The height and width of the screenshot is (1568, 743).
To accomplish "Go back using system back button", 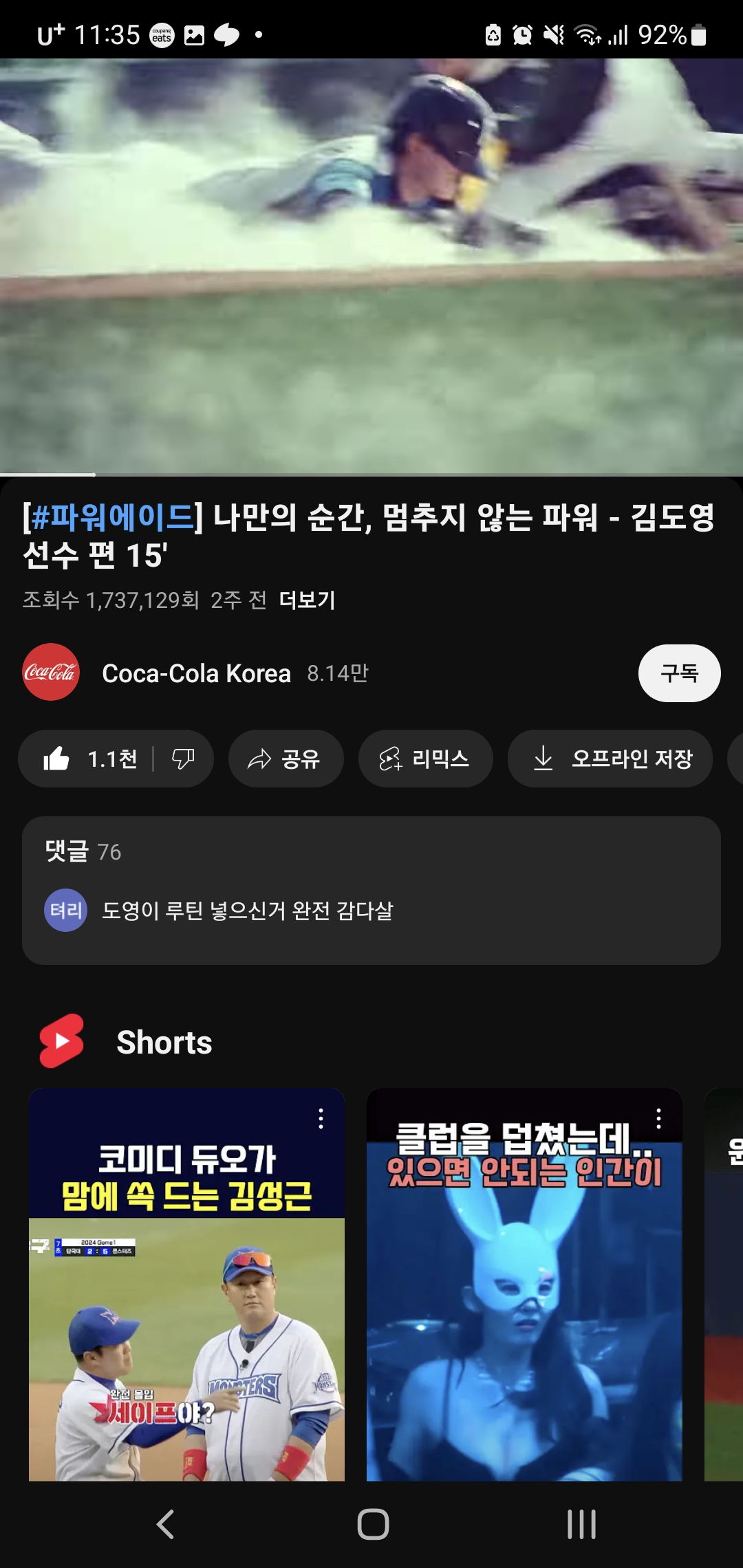I will (165, 1524).
